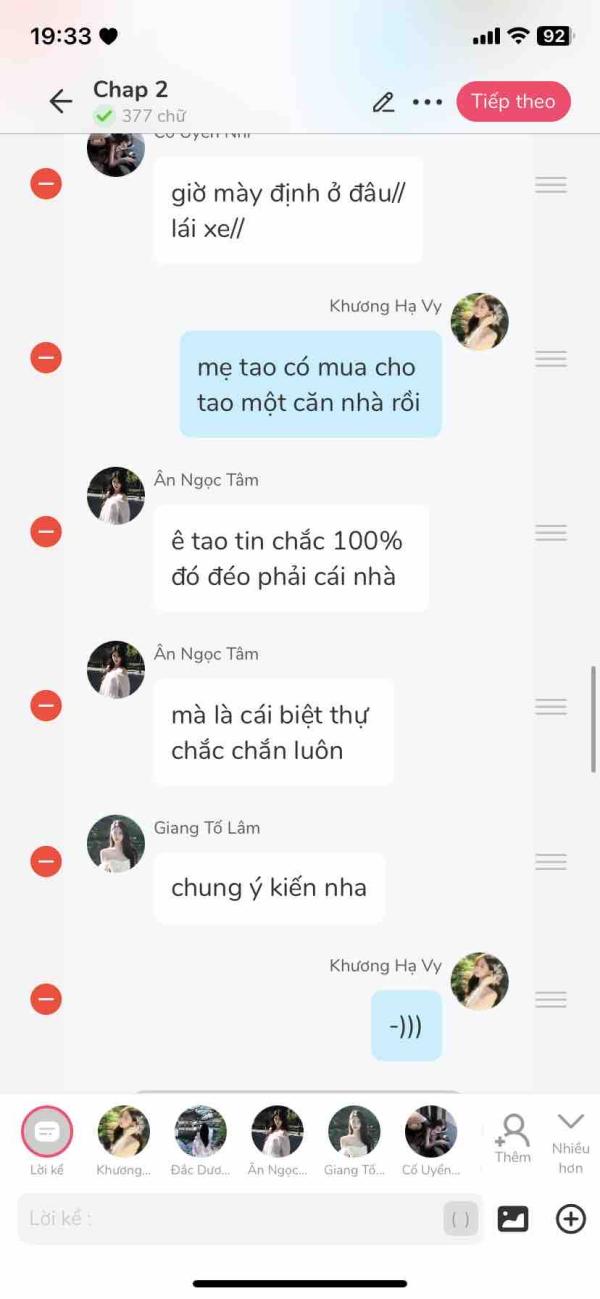This screenshot has height=1299, width=600.
Task: Focus the Lời kể text input
Action: 230,1218
